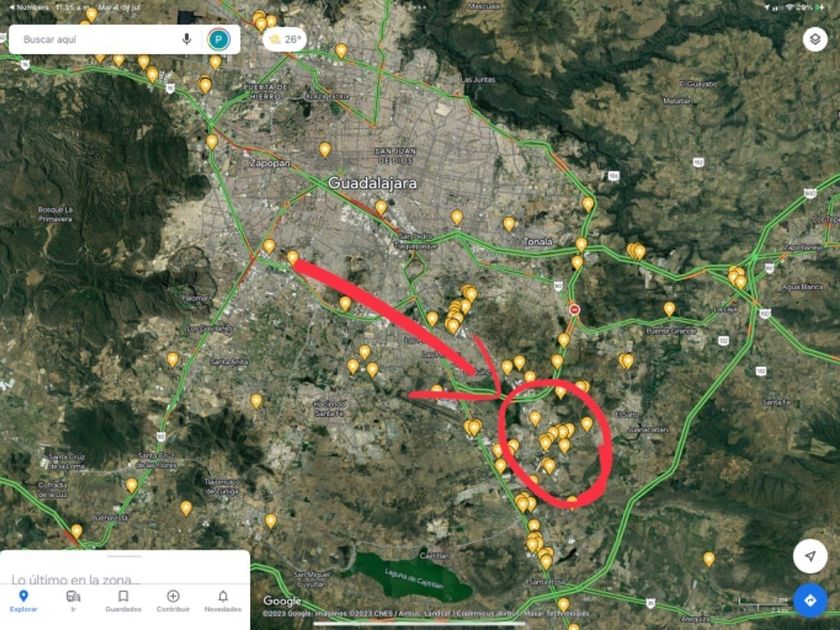Open the Contribuir tab

pos(173,601)
